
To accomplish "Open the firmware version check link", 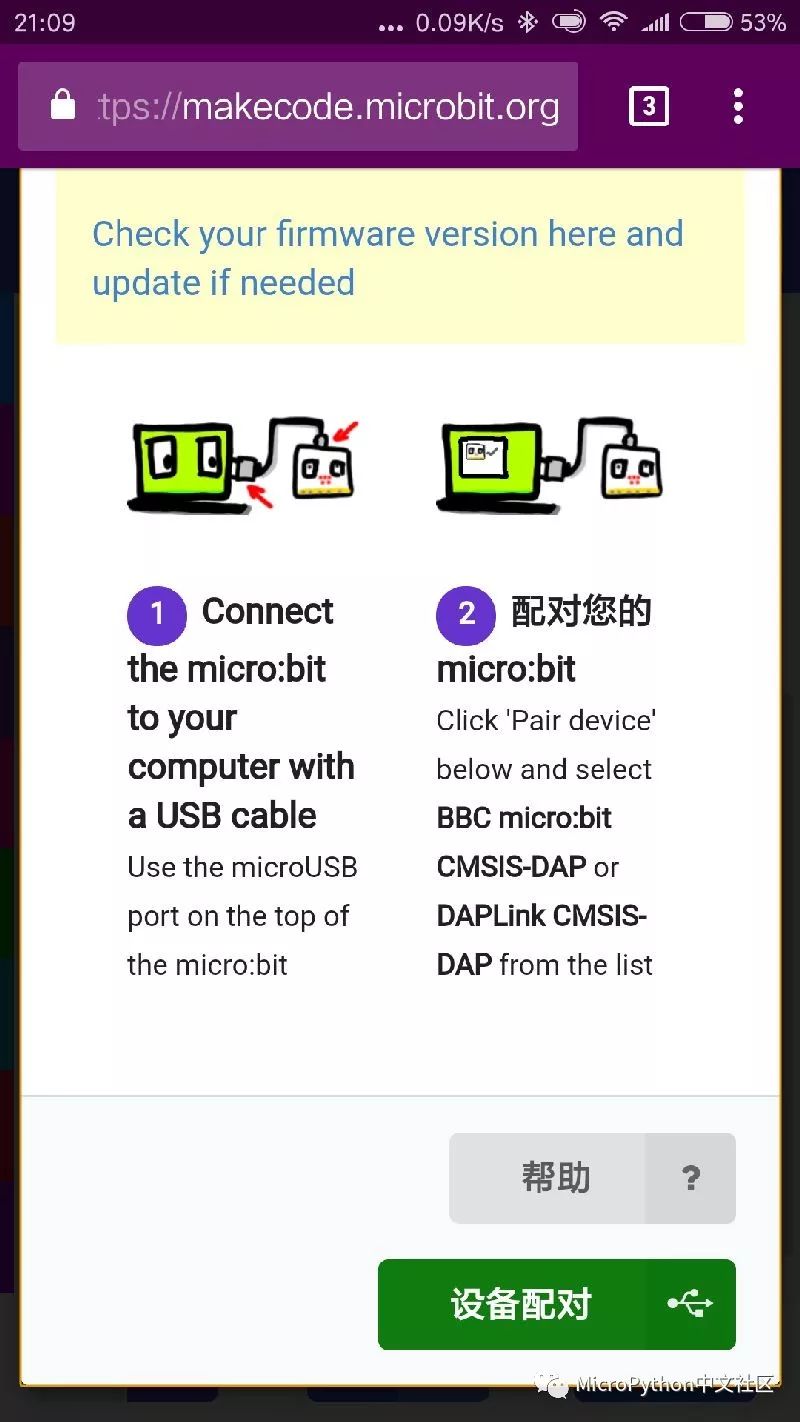I will click(x=388, y=258).
